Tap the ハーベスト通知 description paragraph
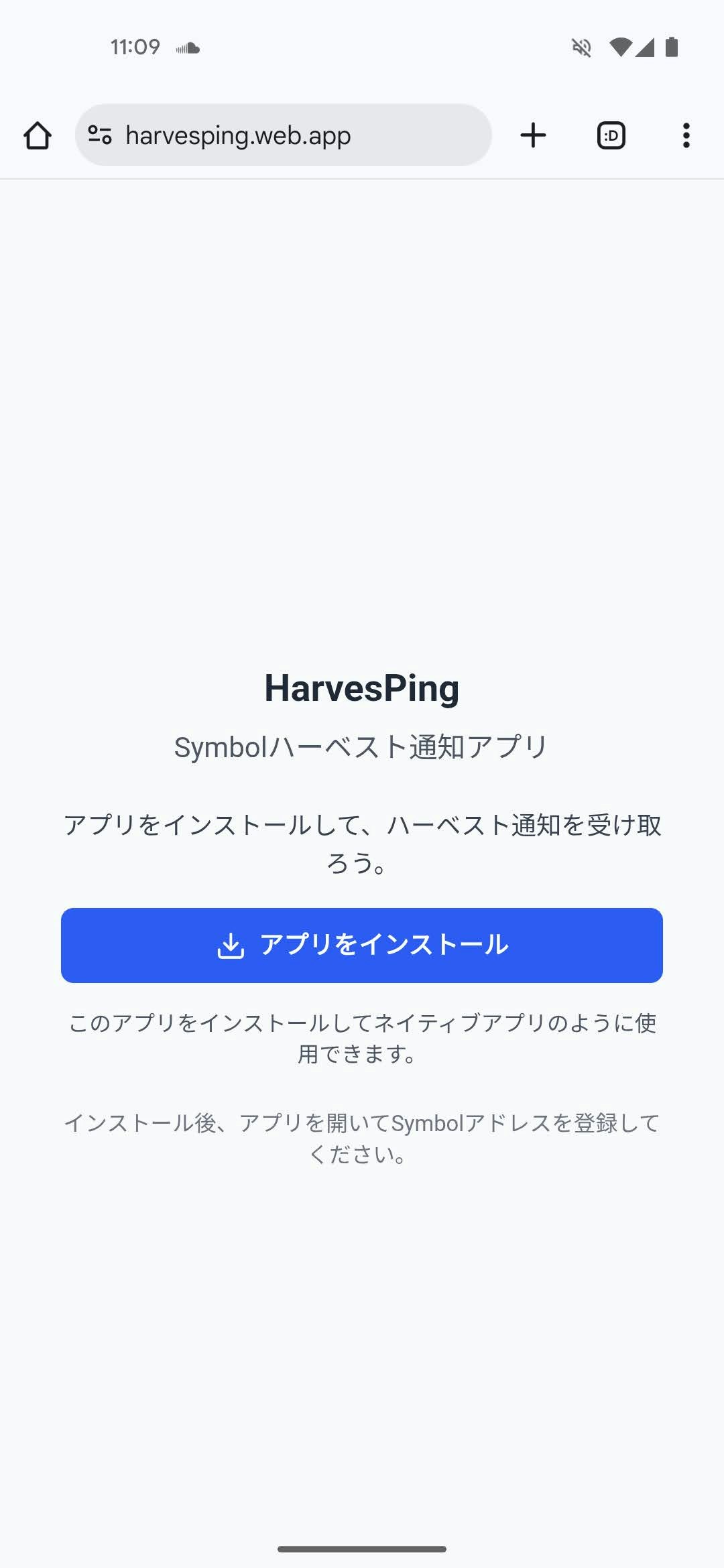Image resolution: width=724 pixels, height=1568 pixels. coord(362,844)
